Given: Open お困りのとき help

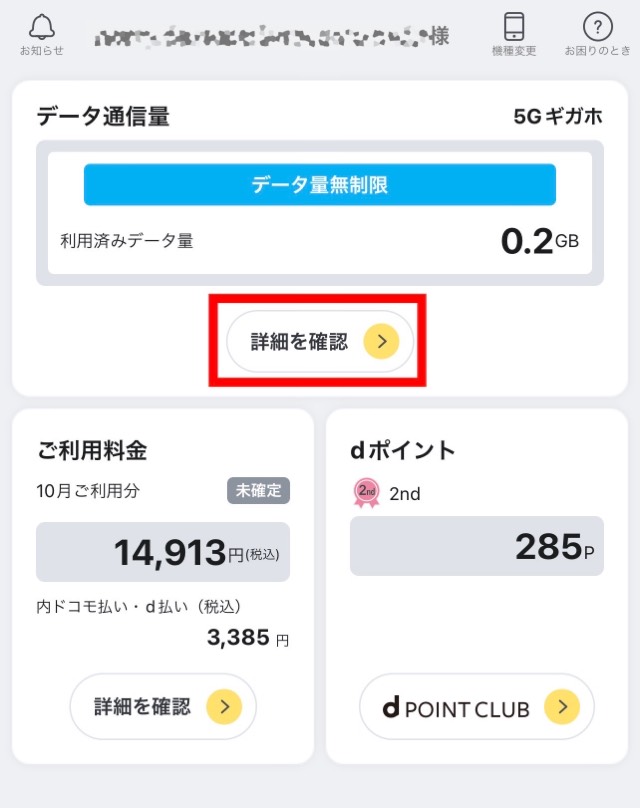Looking at the screenshot, I should 596,34.
